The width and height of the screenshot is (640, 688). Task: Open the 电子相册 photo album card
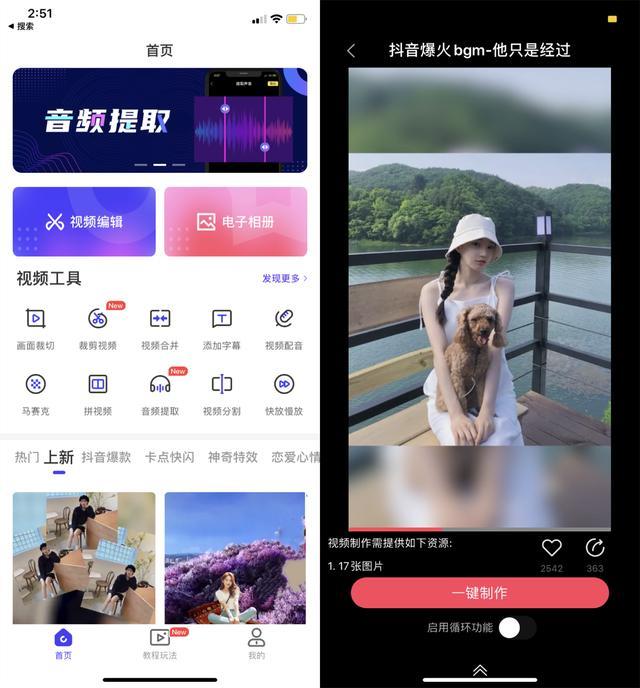tap(236, 221)
